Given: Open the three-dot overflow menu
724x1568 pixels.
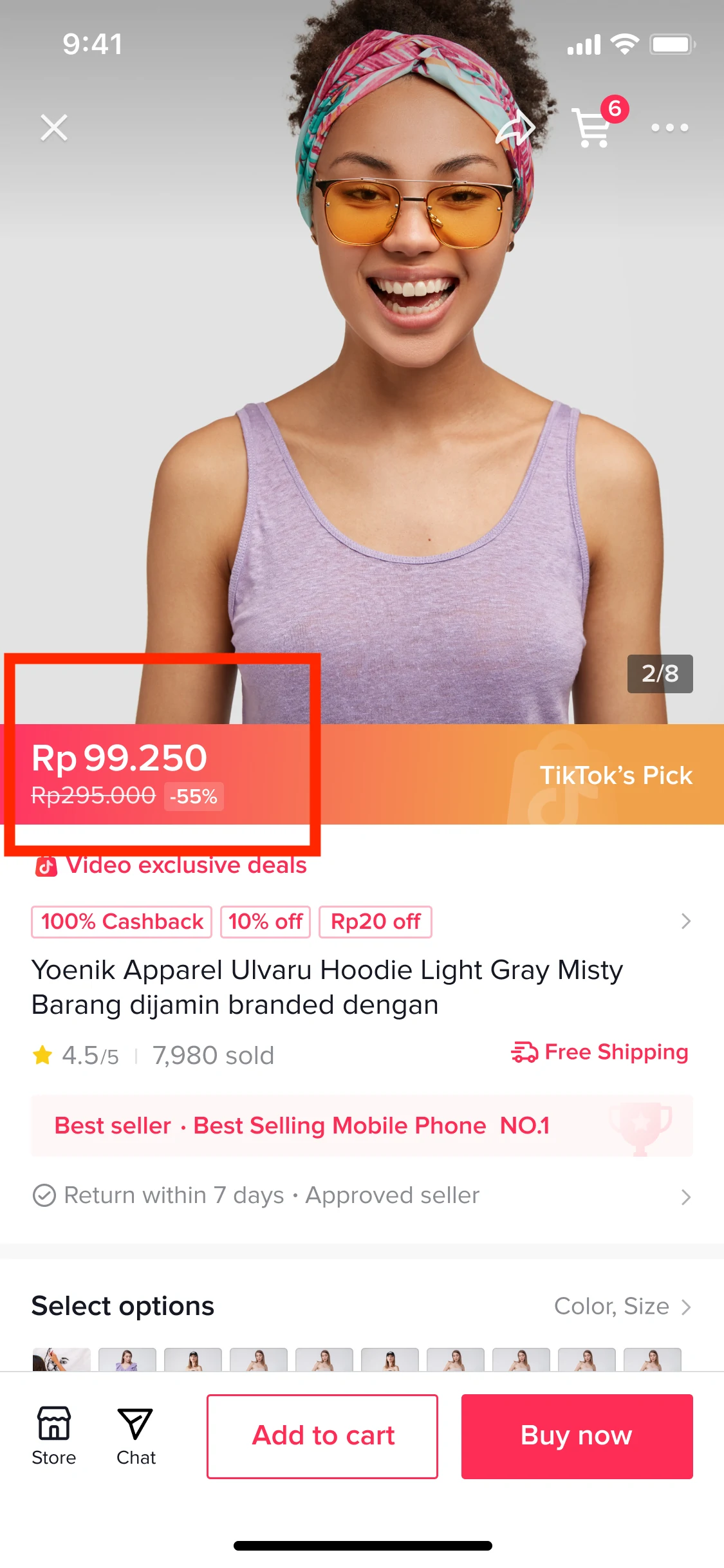Looking at the screenshot, I should tap(669, 127).
